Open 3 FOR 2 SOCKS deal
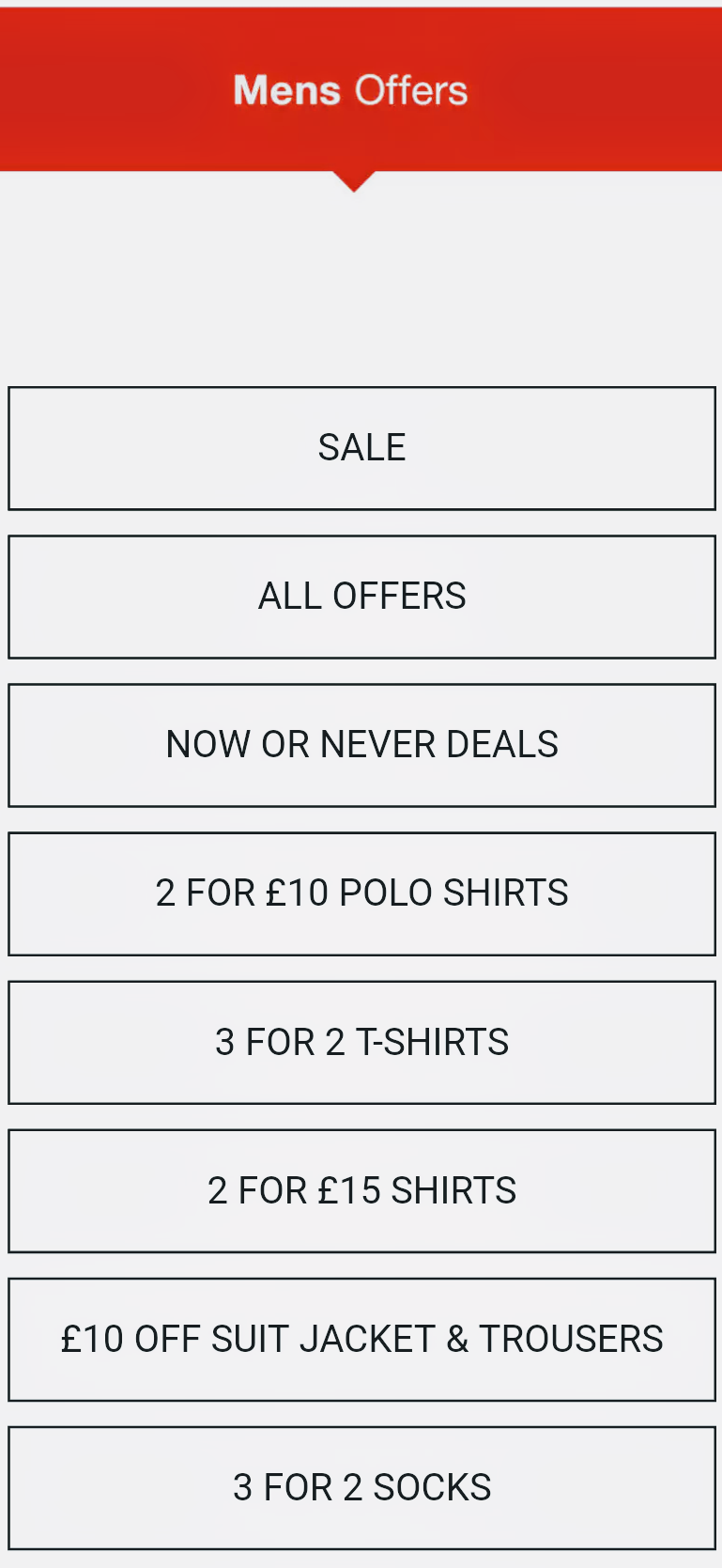The height and width of the screenshot is (1568, 722). coord(361,1487)
